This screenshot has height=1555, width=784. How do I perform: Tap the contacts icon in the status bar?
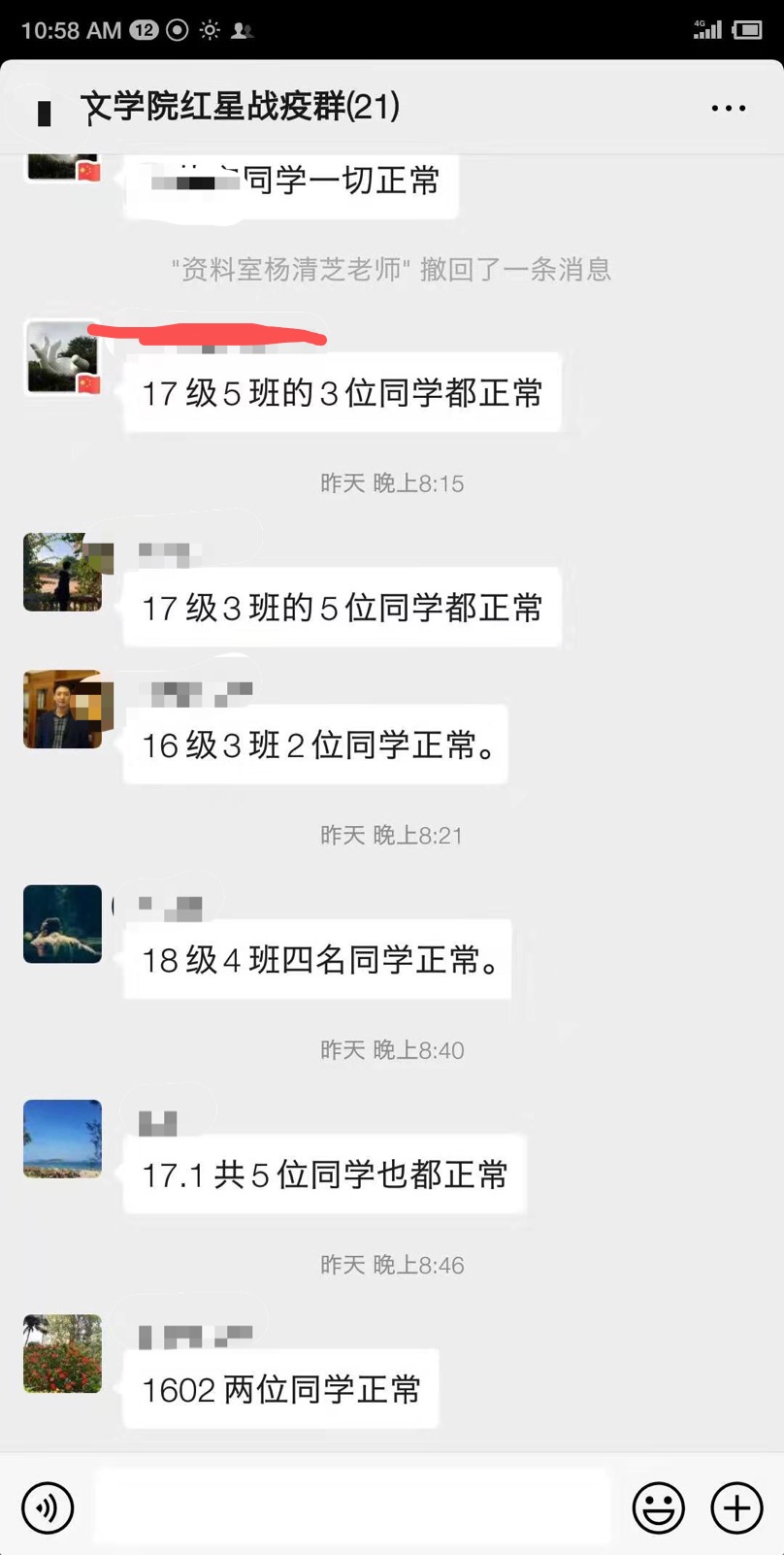pos(241,31)
